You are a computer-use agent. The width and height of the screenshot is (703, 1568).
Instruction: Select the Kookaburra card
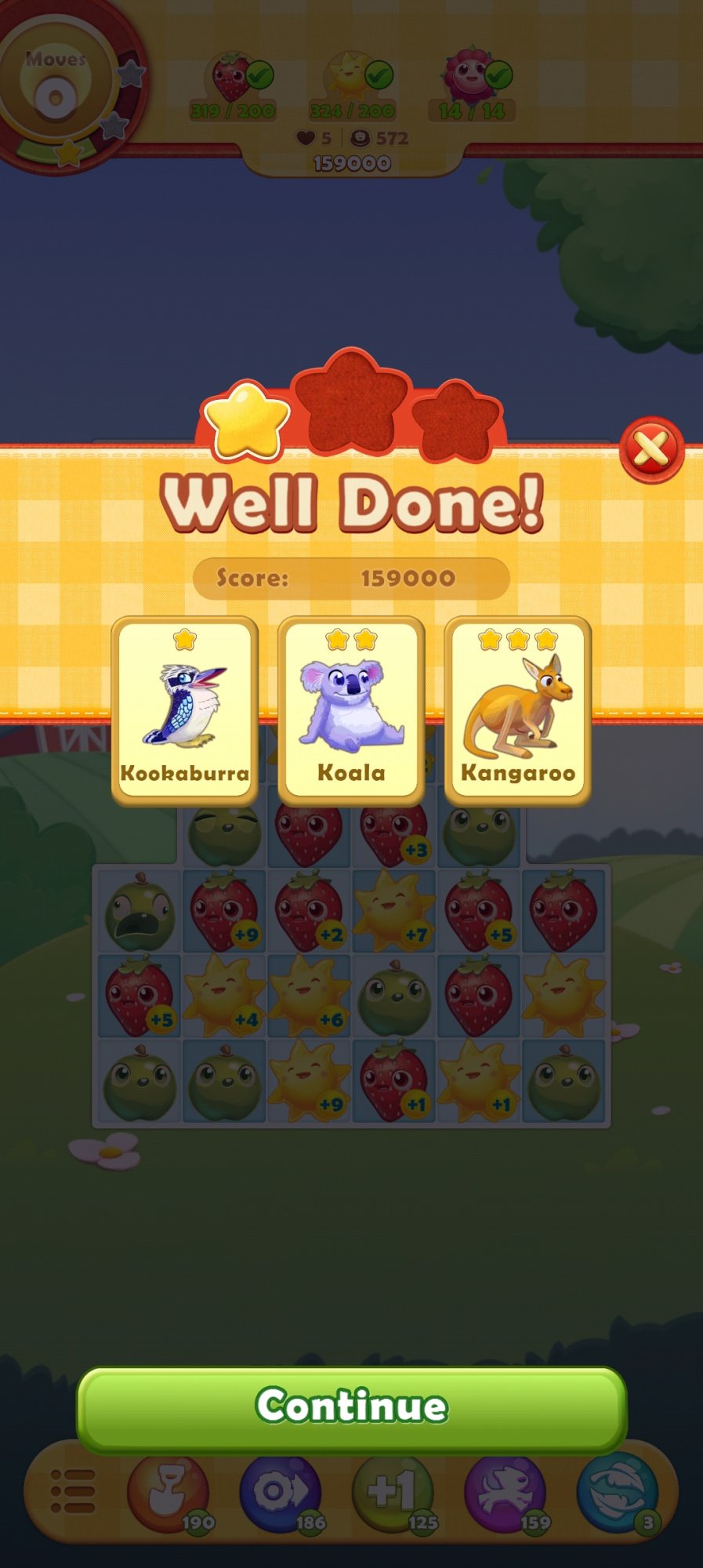(x=185, y=710)
